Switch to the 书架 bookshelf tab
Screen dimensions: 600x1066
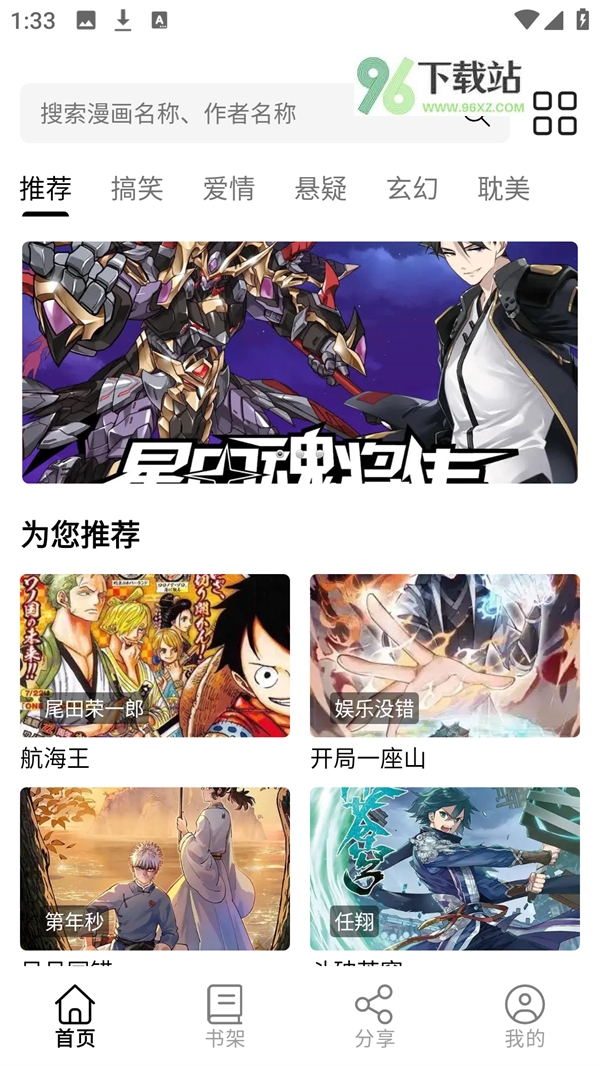point(225,1016)
